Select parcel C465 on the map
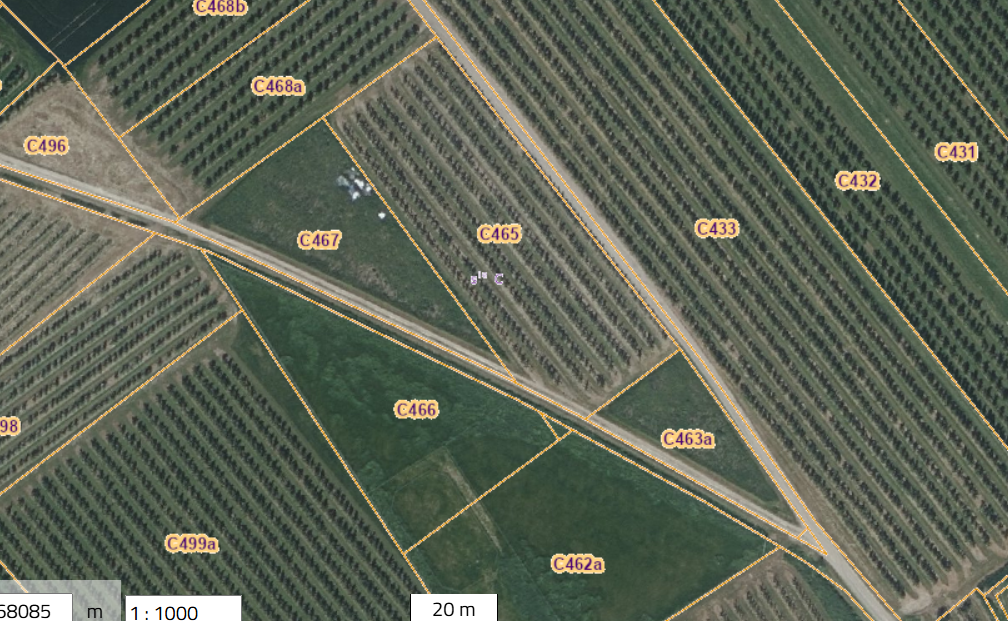This screenshot has height=621, width=1008. [499, 234]
